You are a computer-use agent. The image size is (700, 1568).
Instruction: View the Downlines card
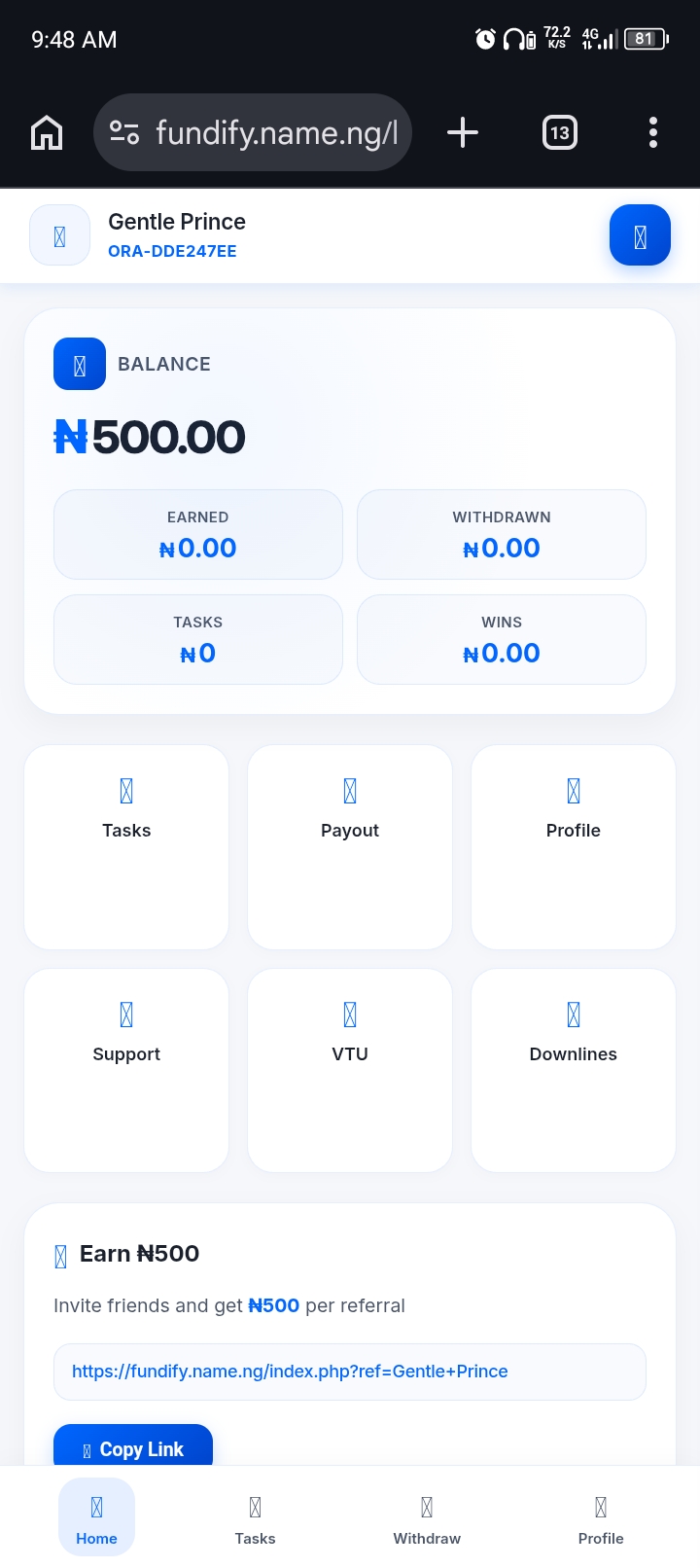tap(574, 1070)
